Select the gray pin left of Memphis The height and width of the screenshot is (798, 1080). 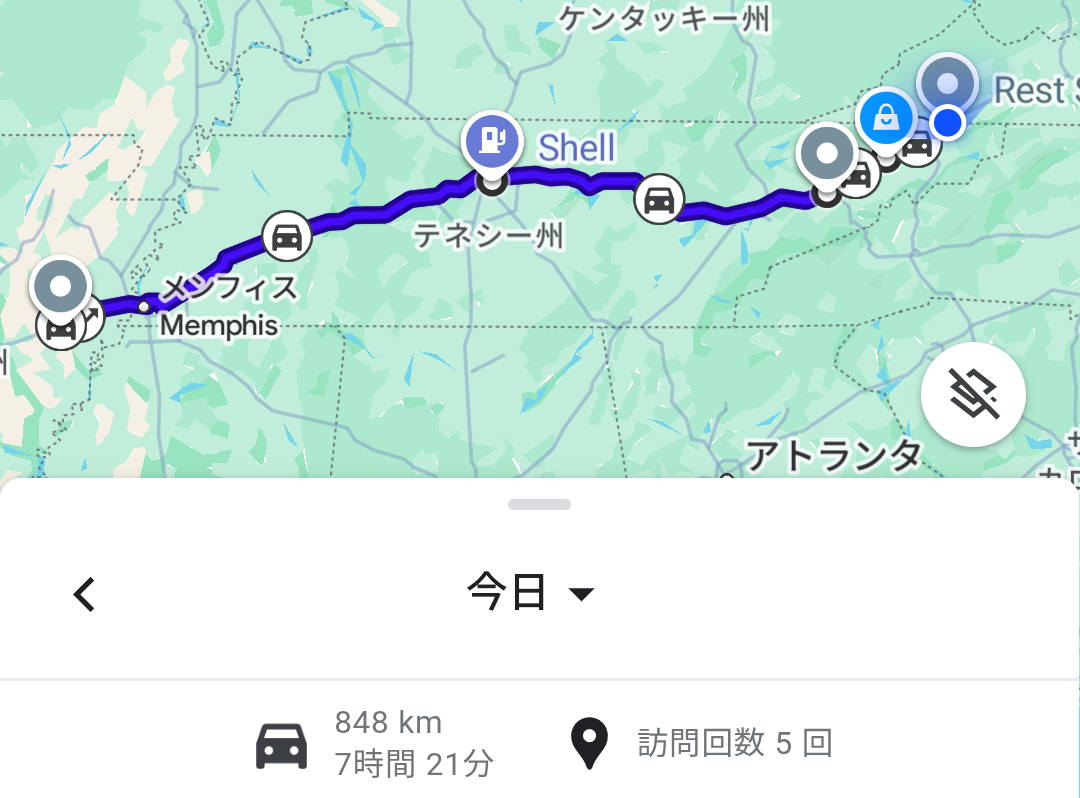coord(61,286)
